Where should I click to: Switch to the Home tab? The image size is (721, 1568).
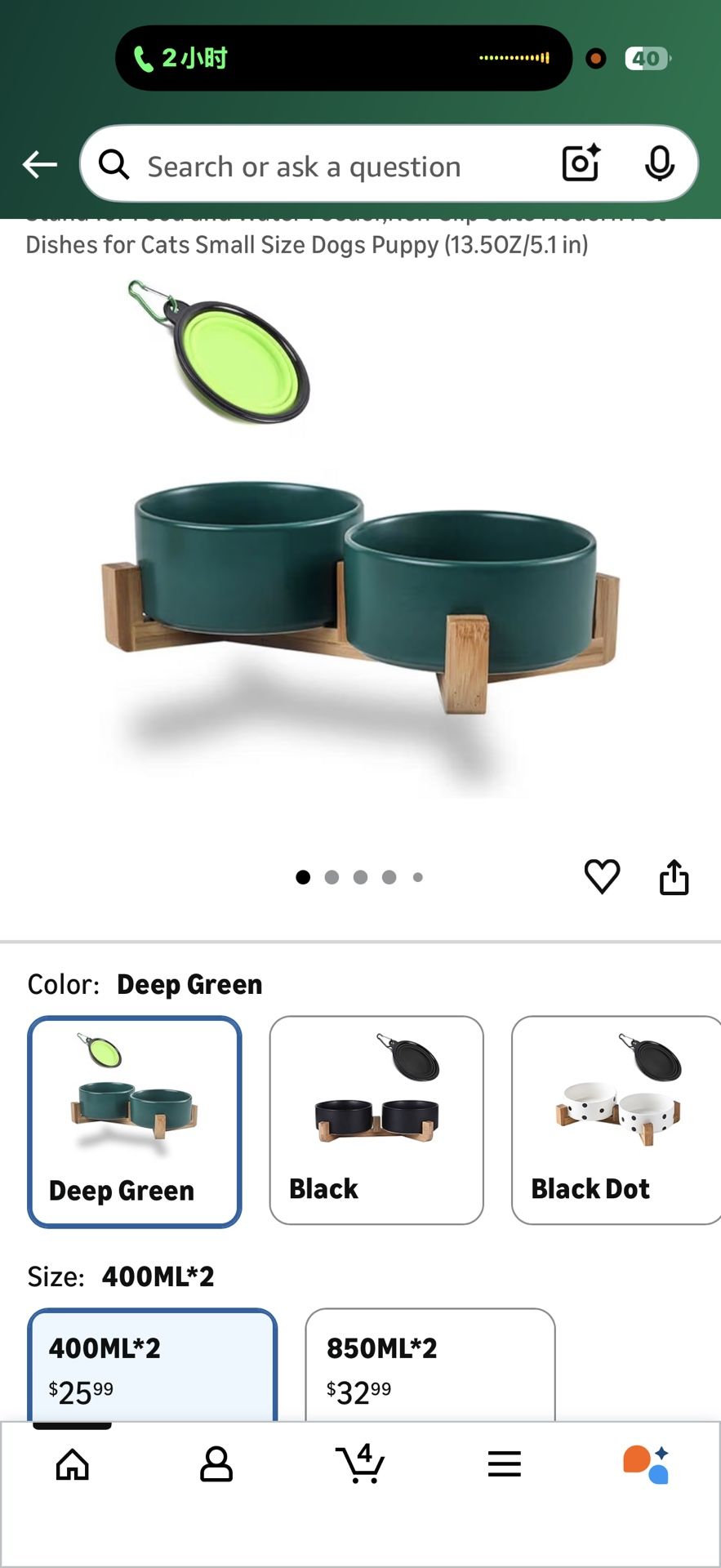pos(72,1464)
